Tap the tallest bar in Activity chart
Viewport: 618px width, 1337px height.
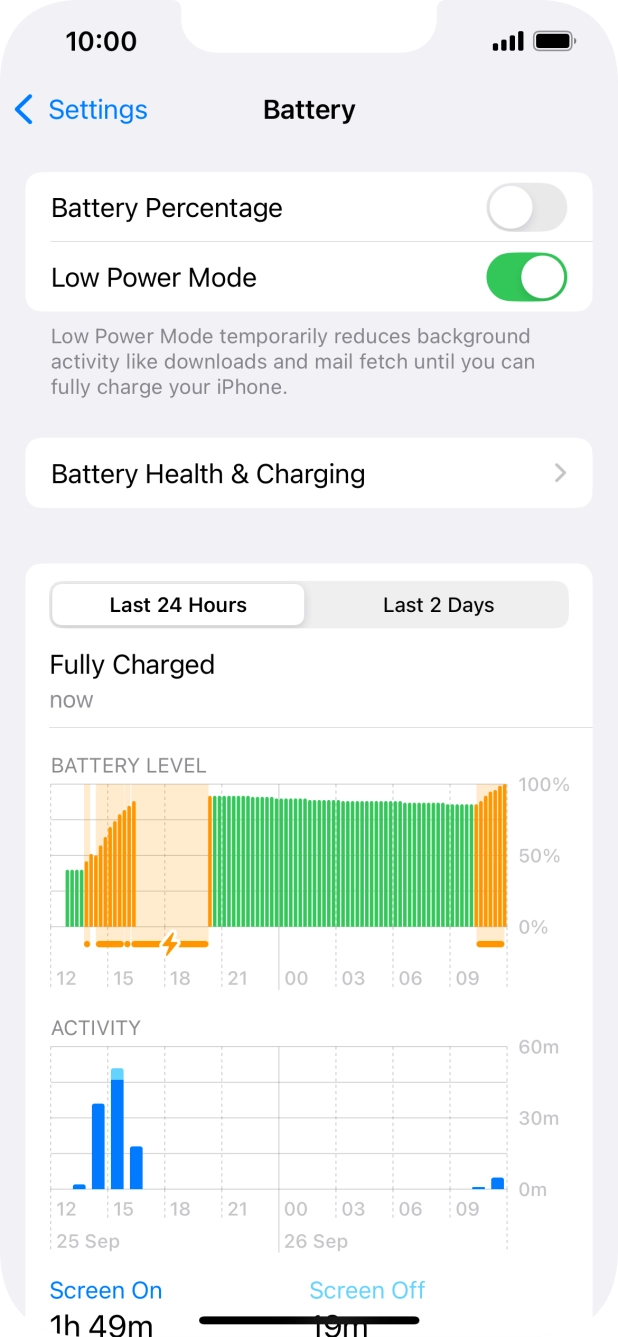(x=117, y=1130)
